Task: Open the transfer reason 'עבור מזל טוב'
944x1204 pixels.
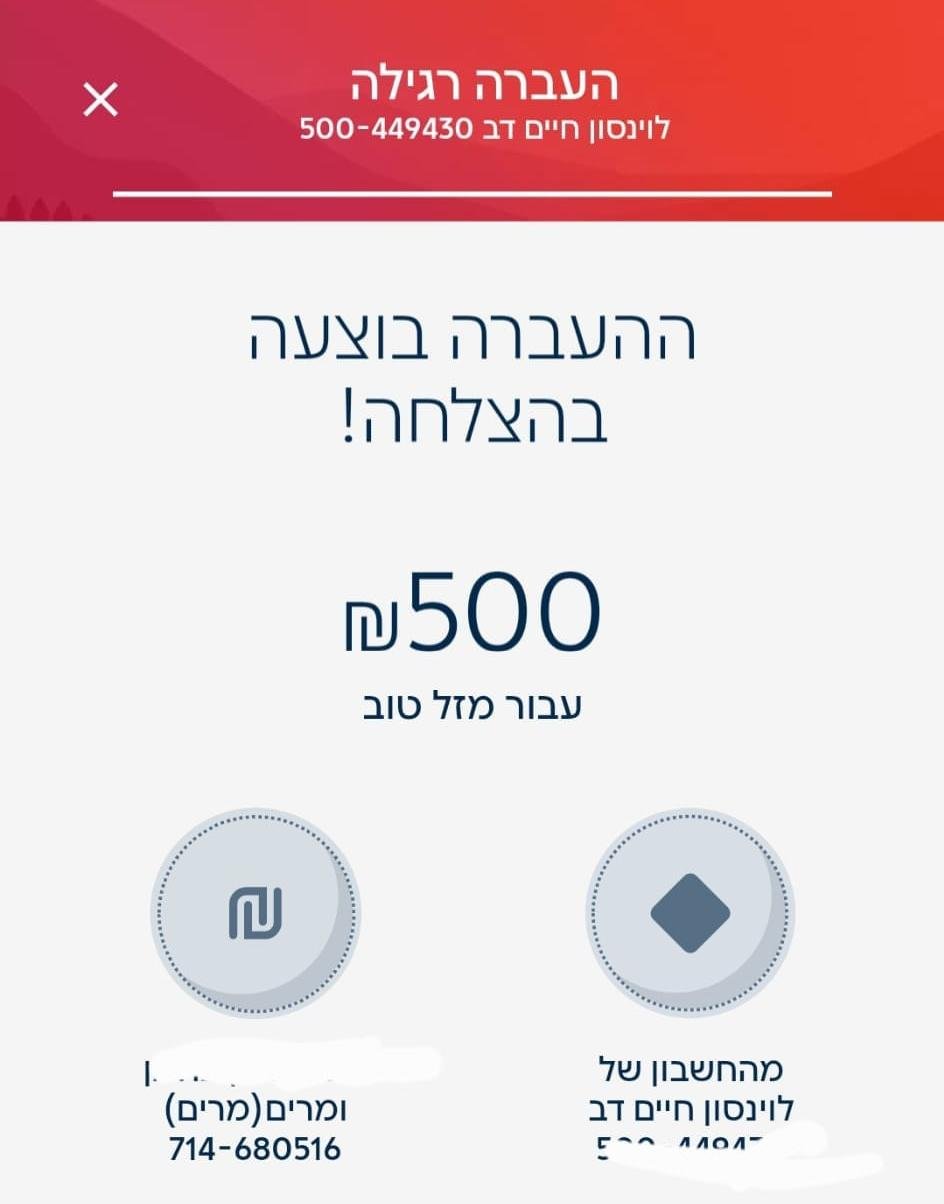Action: (x=471, y=704)
